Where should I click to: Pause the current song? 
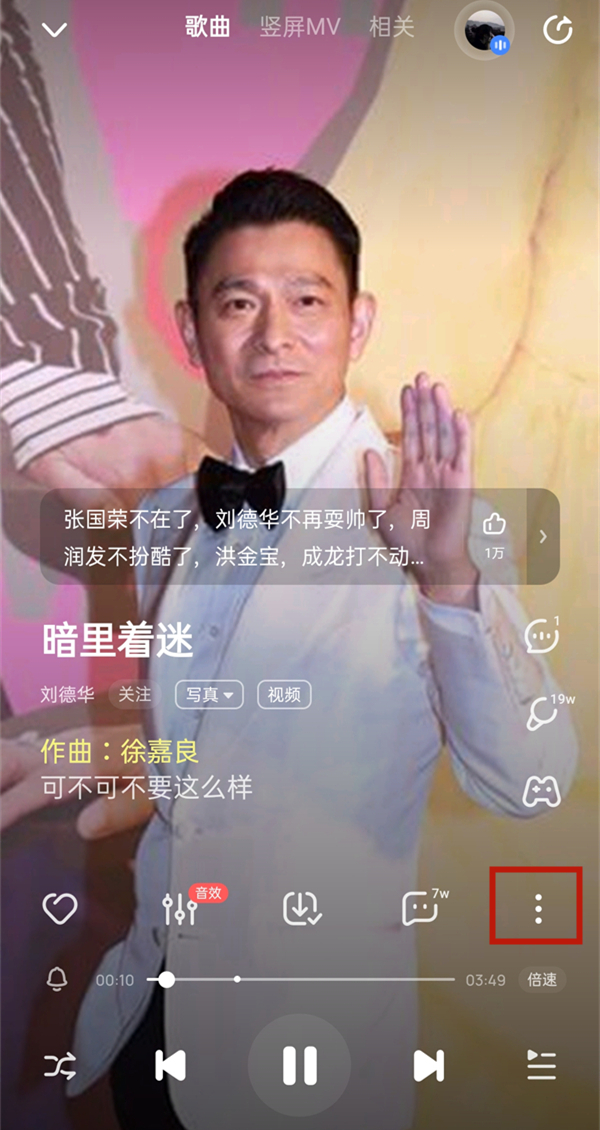tap(300, 1065)
